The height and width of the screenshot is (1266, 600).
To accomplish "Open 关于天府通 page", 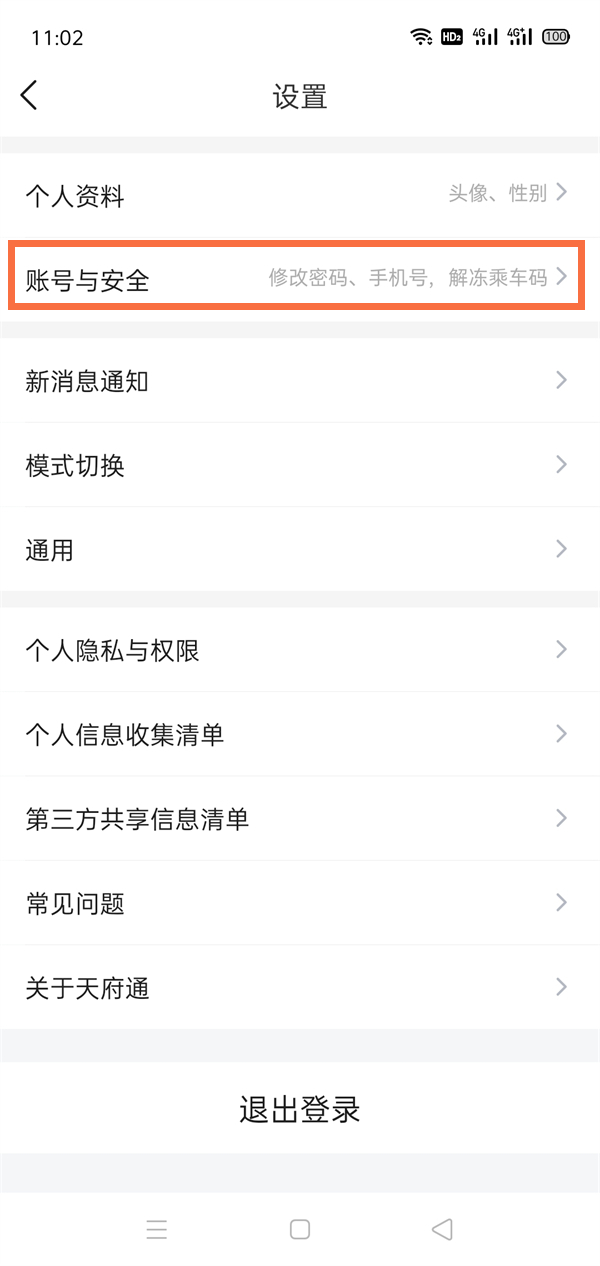I will pyautogui.click(x=300, y=988).
